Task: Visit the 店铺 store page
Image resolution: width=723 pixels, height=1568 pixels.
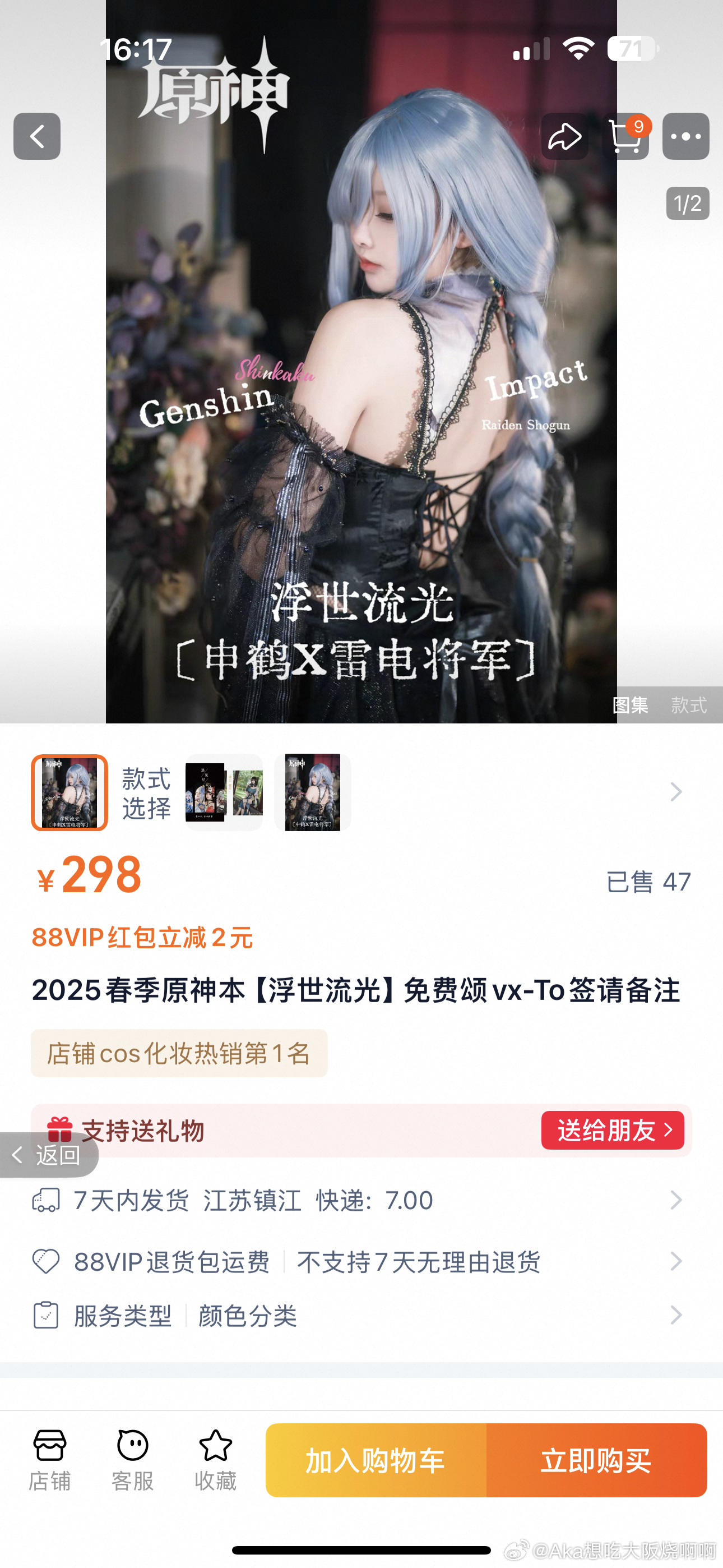Action: 50,1460
